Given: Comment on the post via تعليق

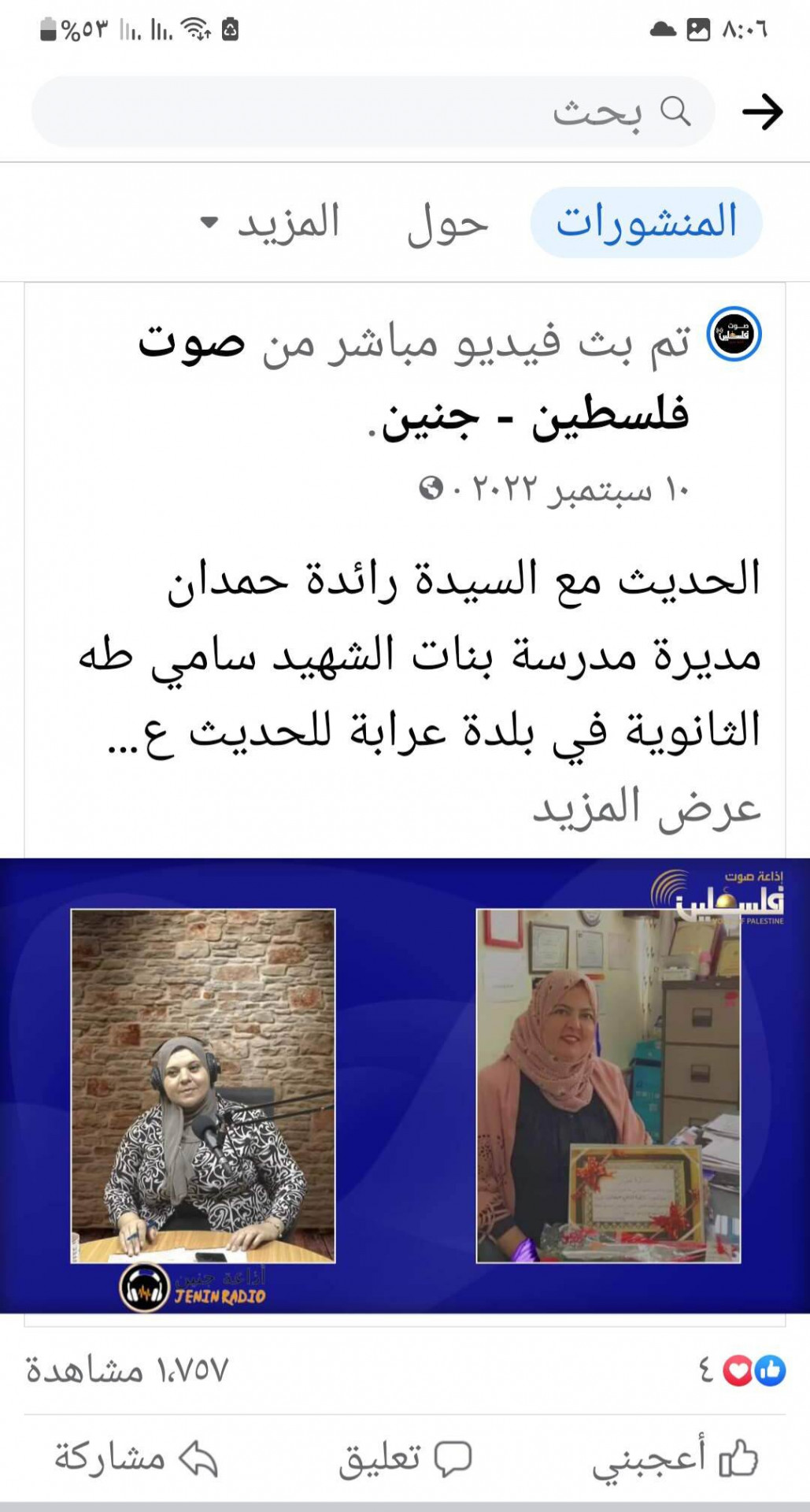Looking at the screenshot, I should pyautogui.click(x=405, y=1458).
